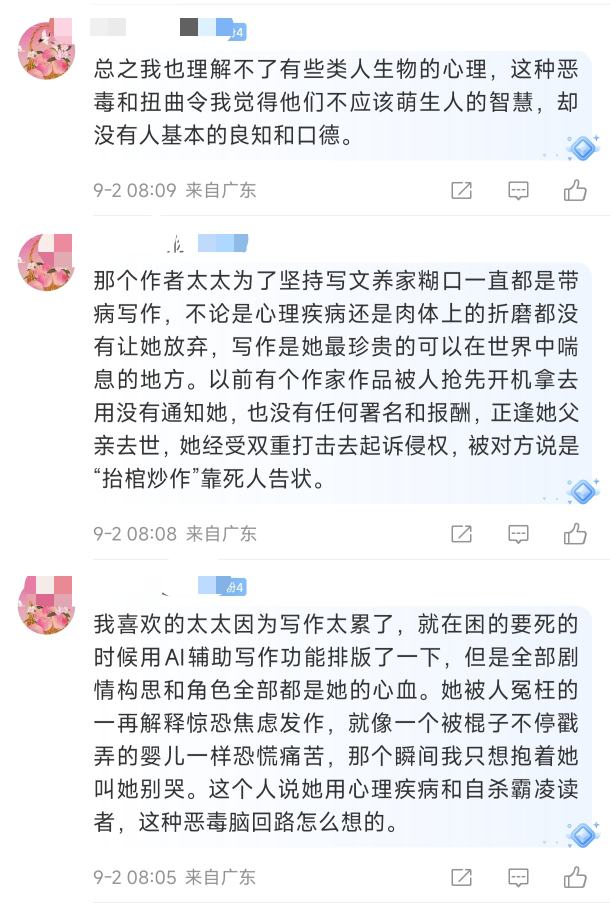Reply to the comment posted at 9-2 08:05
The width and height of the screenshot is (610, 905).
pyautogui.click(x=518, y=878)
